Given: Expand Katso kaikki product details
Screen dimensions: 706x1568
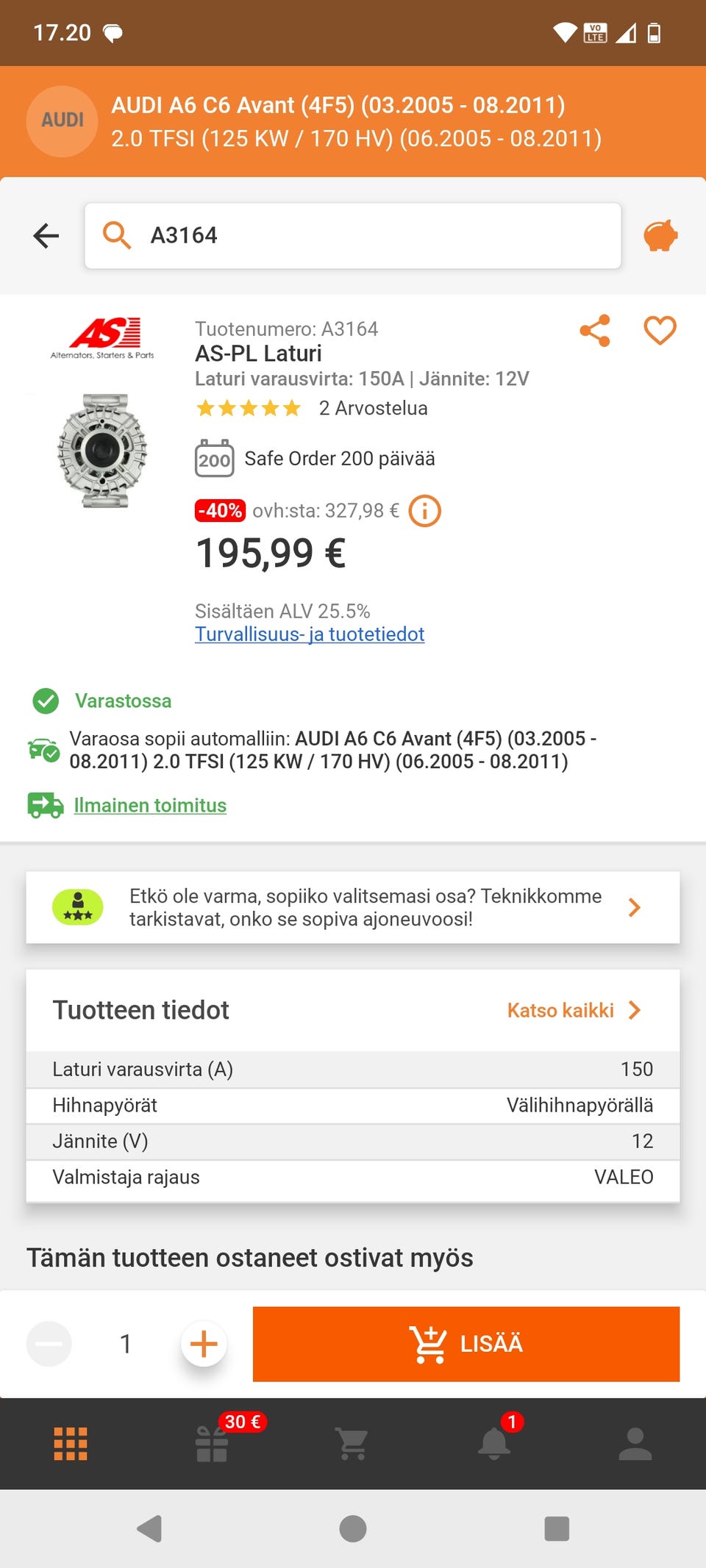Looking at the screenshot, I should [x=574, y=1010].
